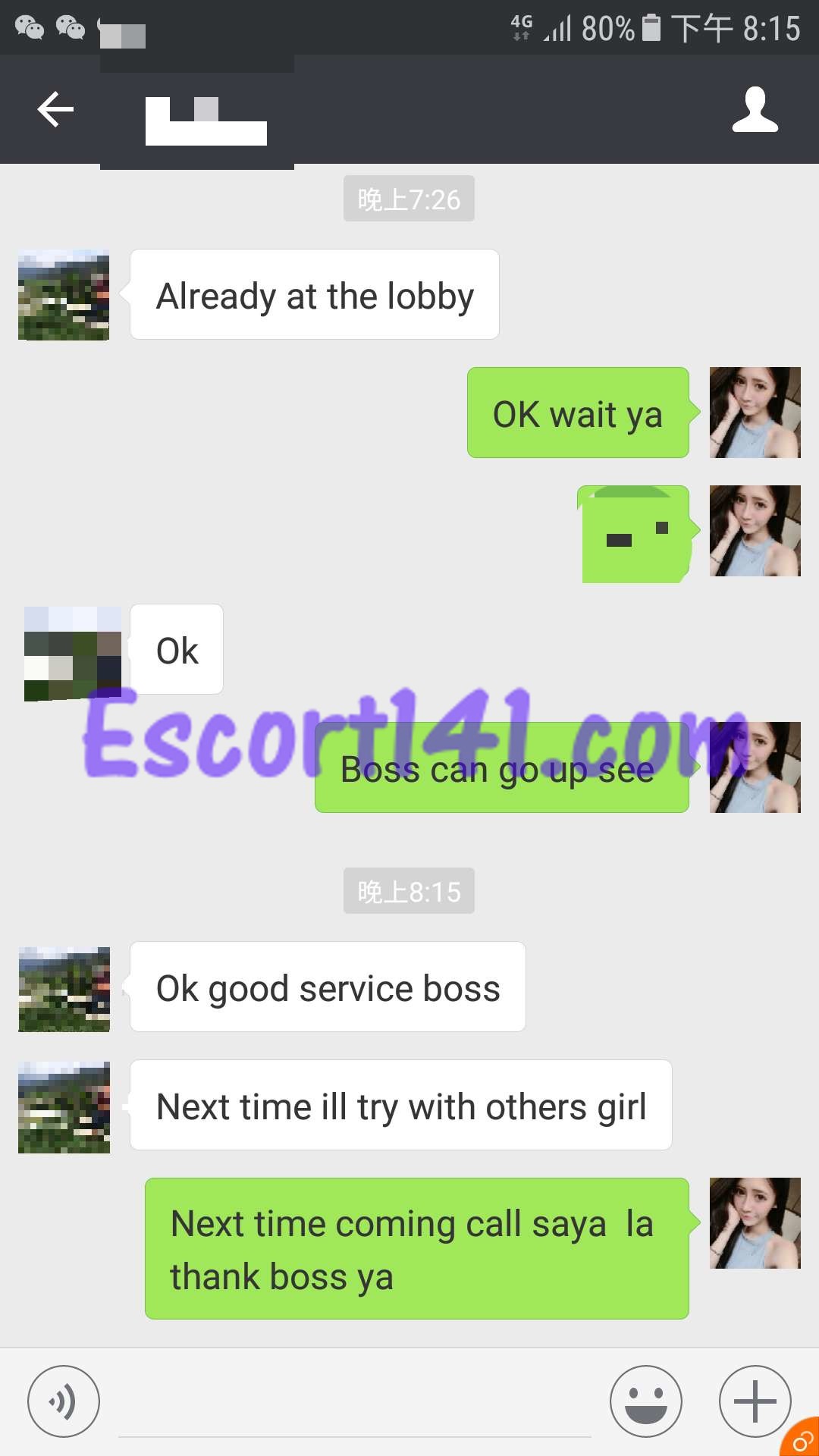The image size is (819, 1456).
Task: Open the plus attachment menu
Action: [755, 1401]
